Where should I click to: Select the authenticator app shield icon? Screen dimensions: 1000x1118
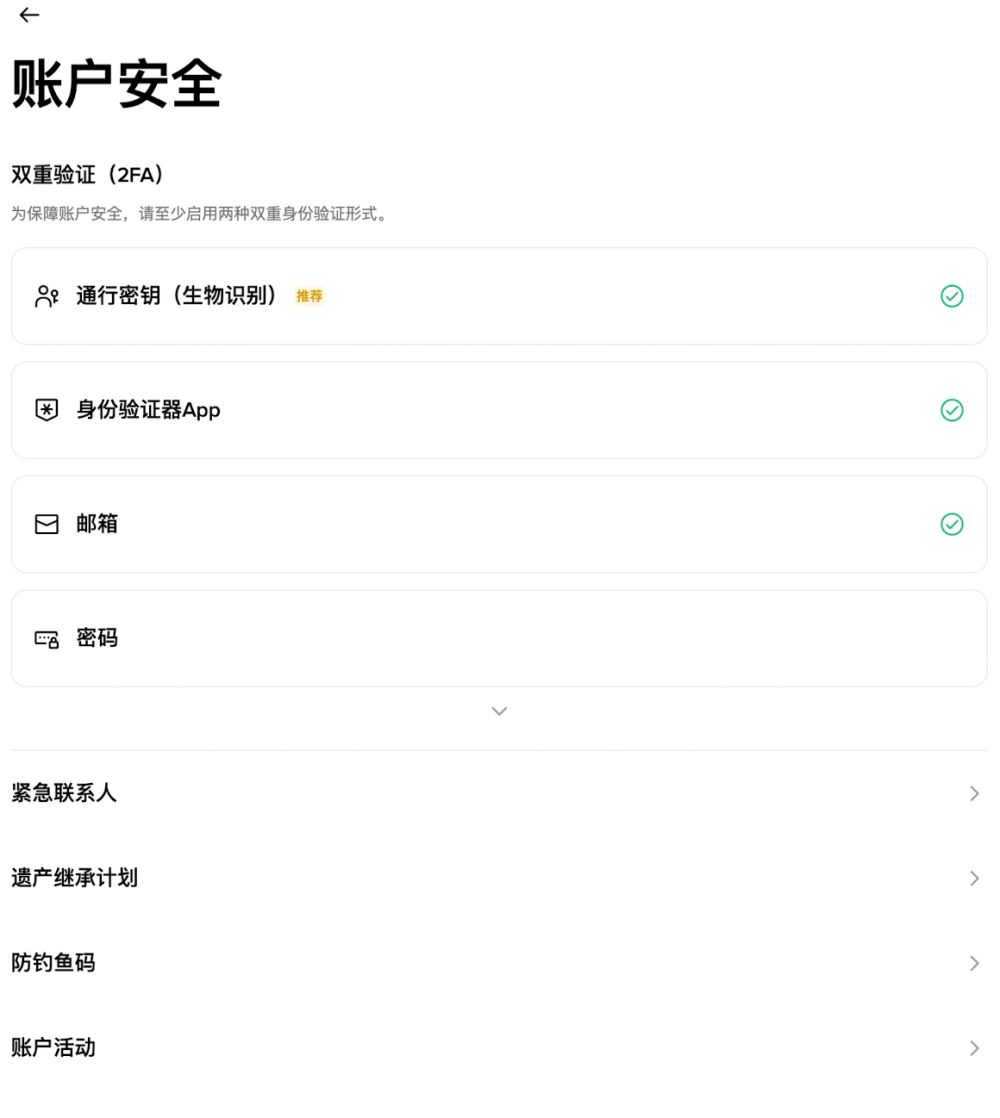[x=46, y=410]
